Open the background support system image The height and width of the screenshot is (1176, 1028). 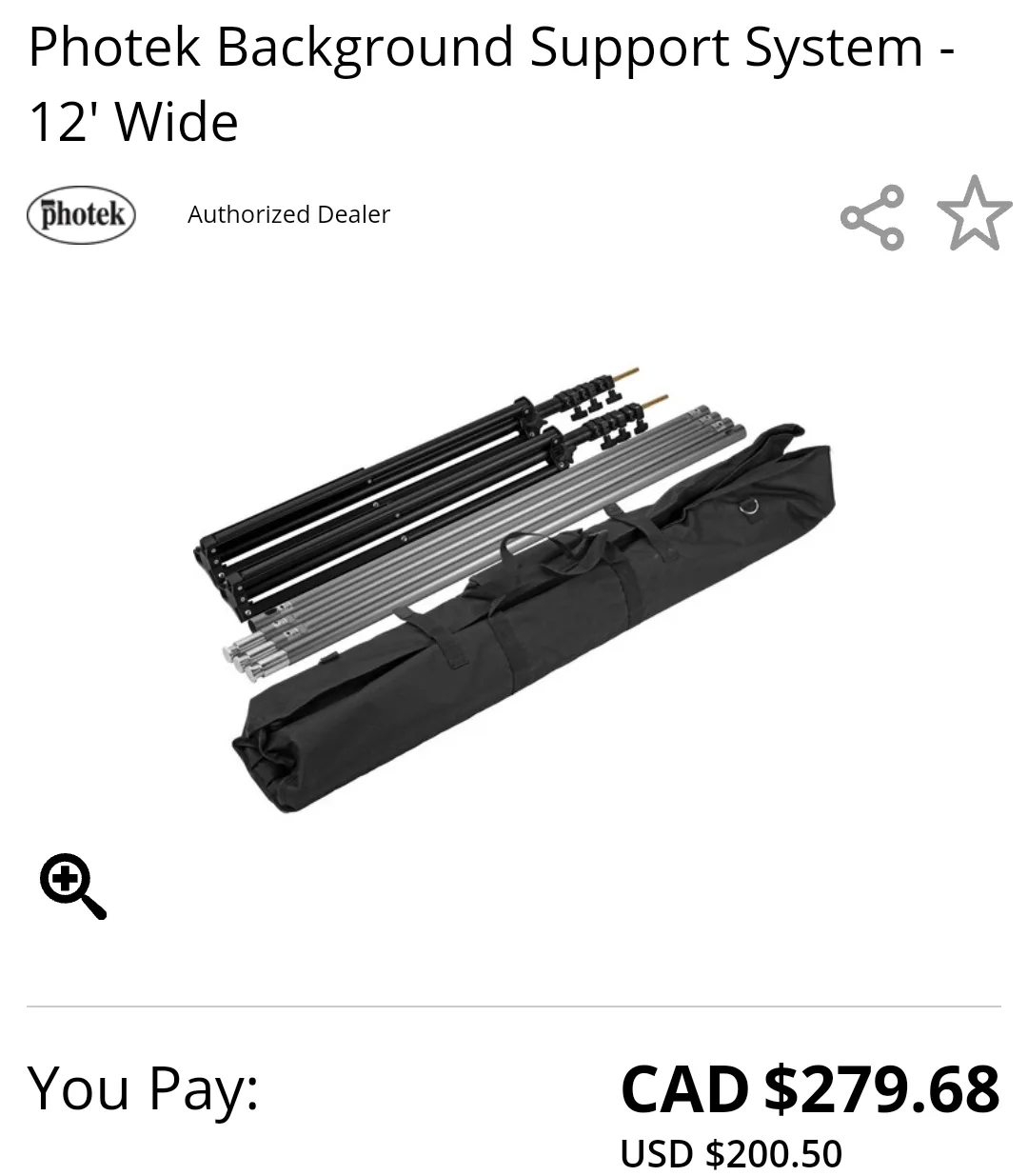(514, 588)
